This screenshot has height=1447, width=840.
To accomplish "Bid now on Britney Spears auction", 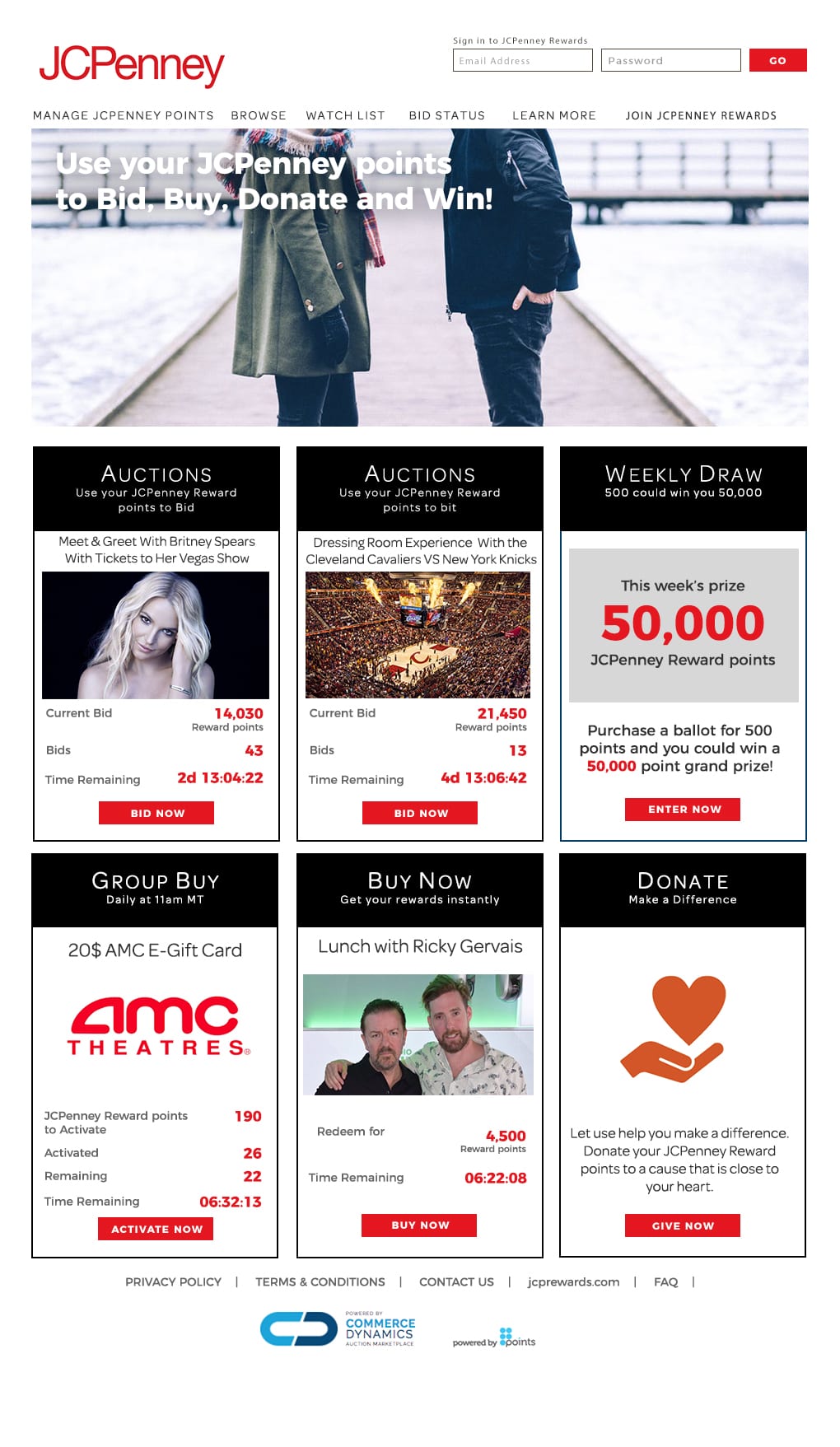I will (x=156, y=813).
